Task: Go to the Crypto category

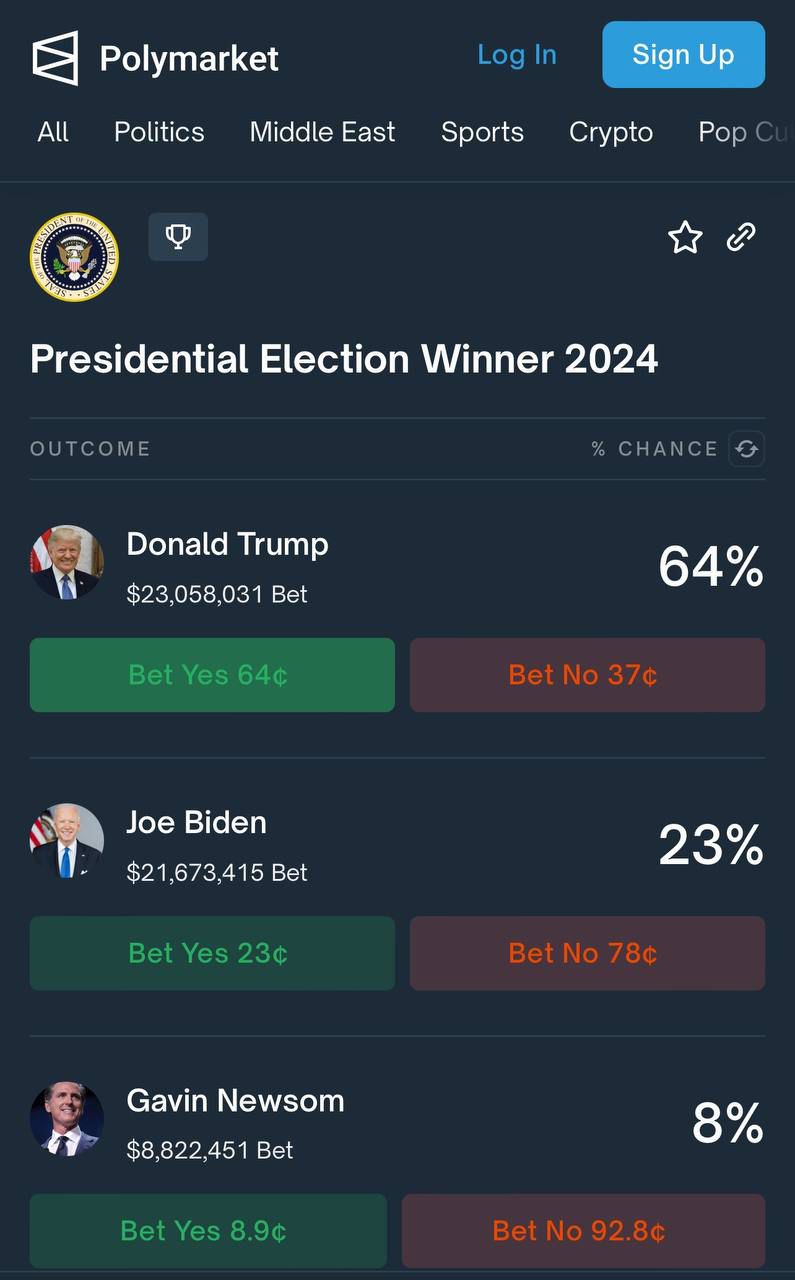Action: [x=611, y=132]
